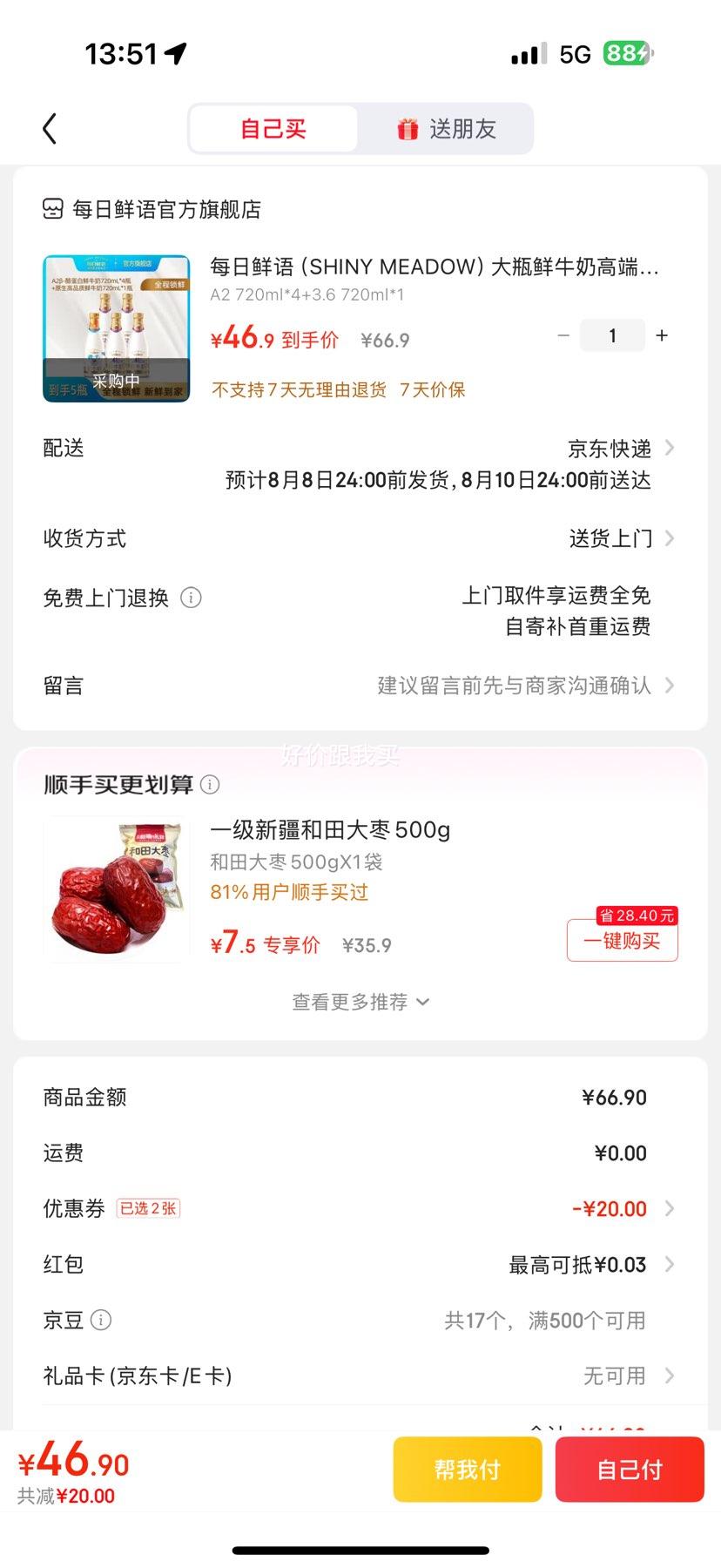The image size is (721, 1568).
Task: Tap the quantity field showing 1
Action: tap(612, 335)
